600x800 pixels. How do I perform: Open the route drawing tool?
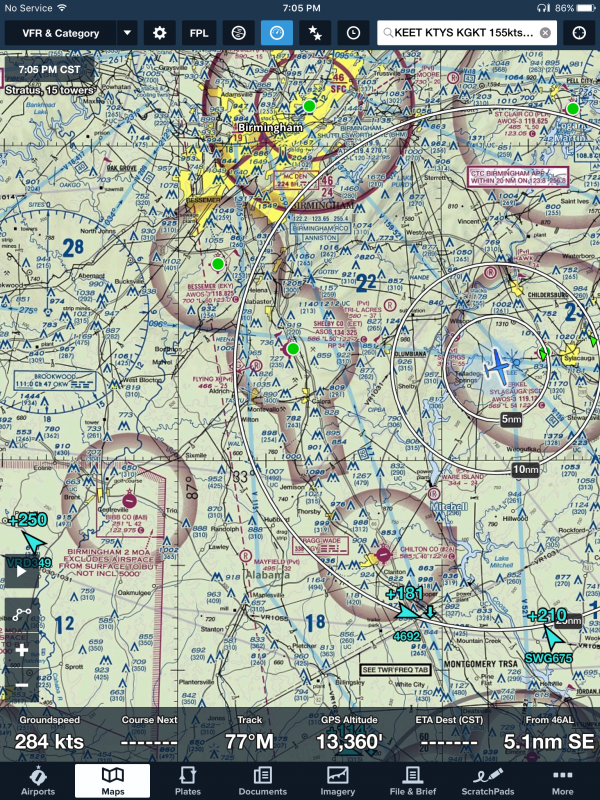click(x=22, y=613)
